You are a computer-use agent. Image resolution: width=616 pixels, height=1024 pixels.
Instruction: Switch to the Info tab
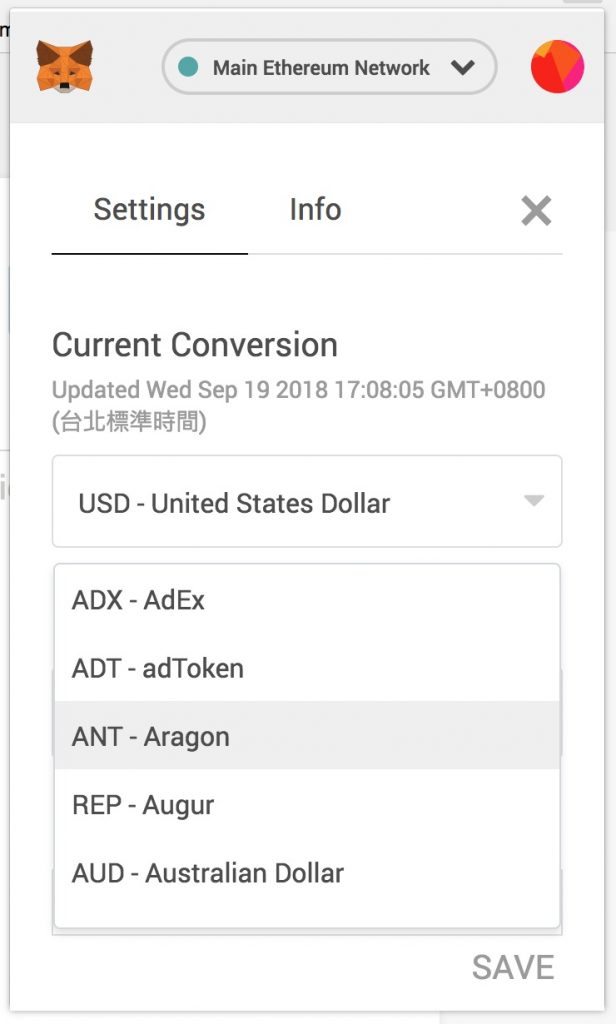[315, 210]
